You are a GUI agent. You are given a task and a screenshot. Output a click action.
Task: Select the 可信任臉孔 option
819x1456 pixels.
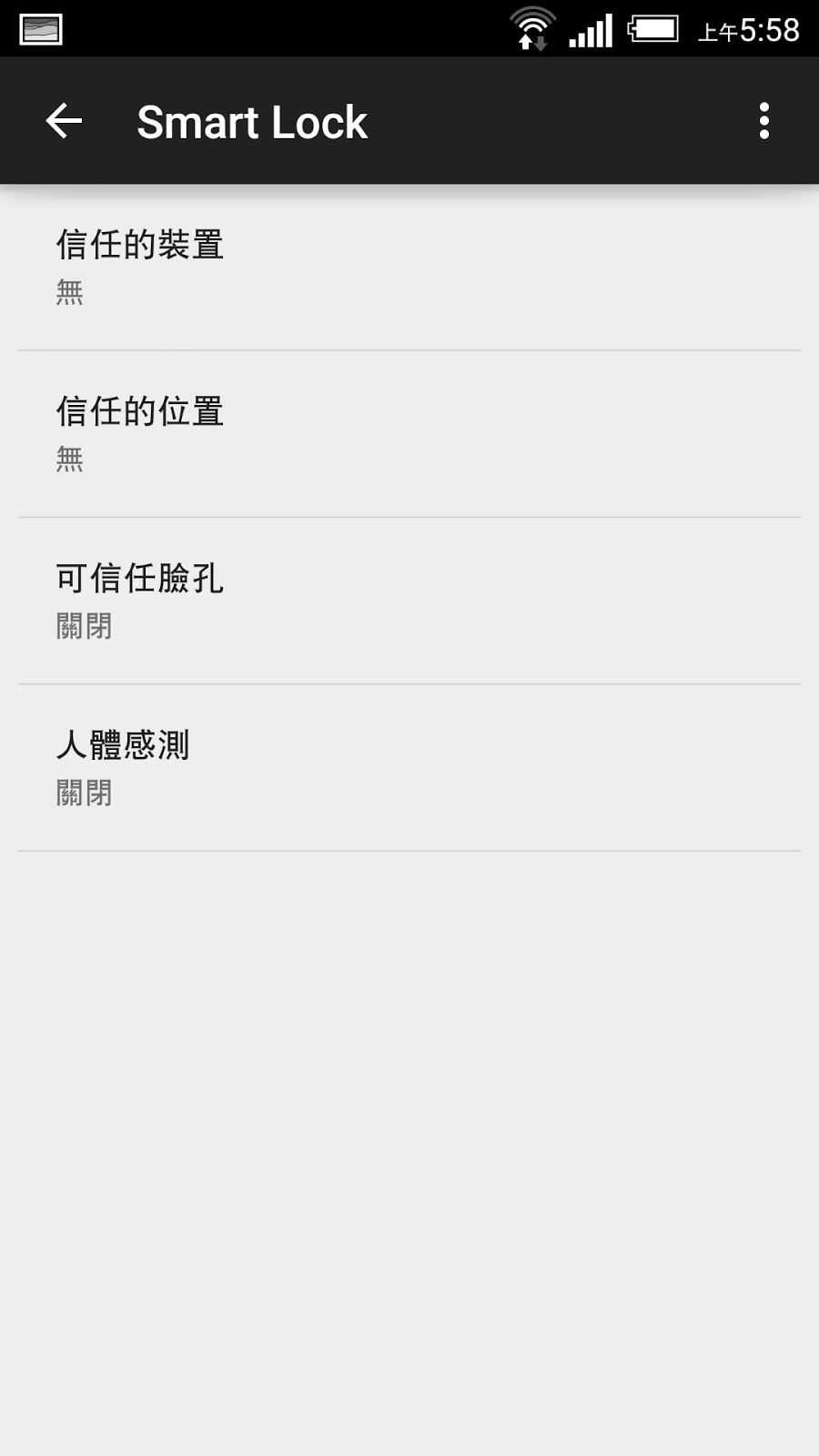coord(409,601)
